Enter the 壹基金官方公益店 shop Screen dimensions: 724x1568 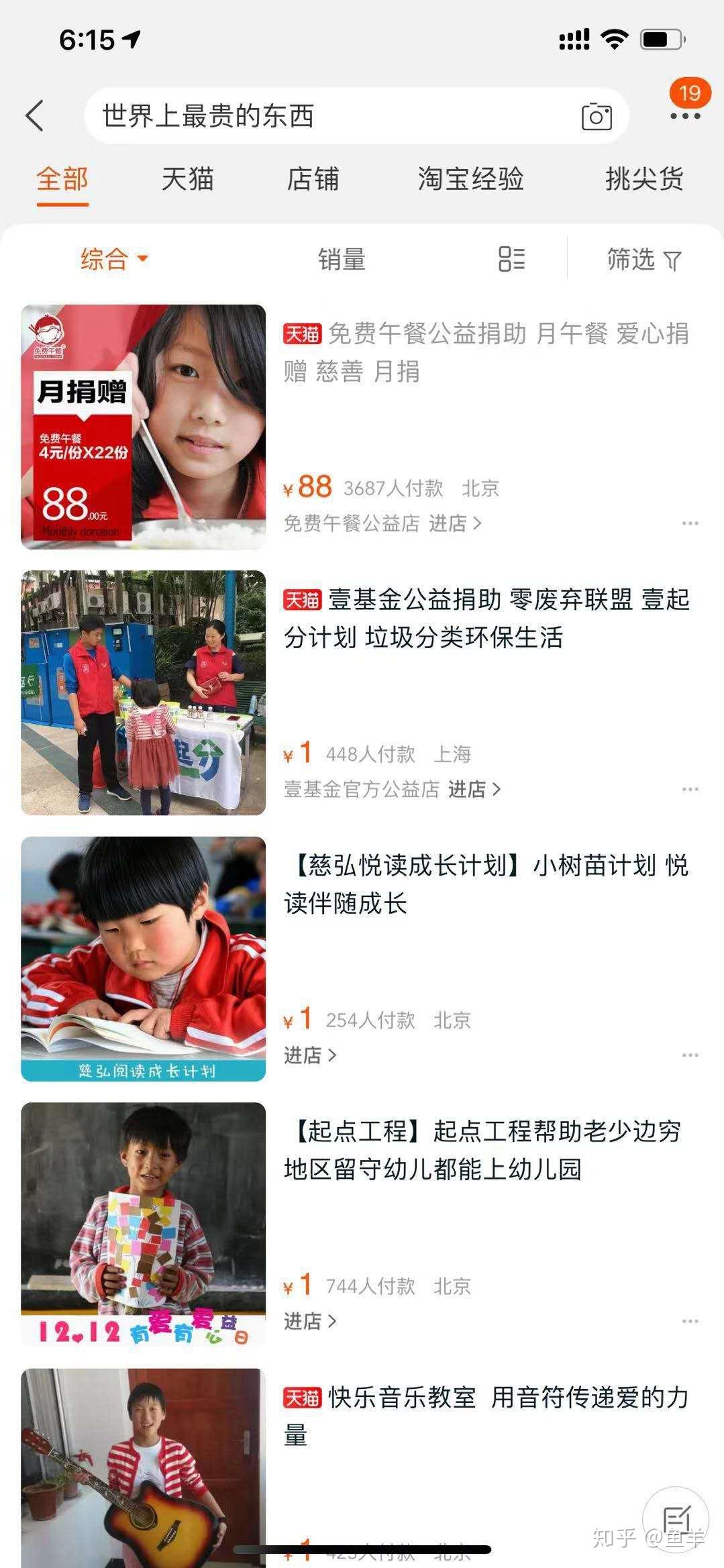[x=392, y=789]
